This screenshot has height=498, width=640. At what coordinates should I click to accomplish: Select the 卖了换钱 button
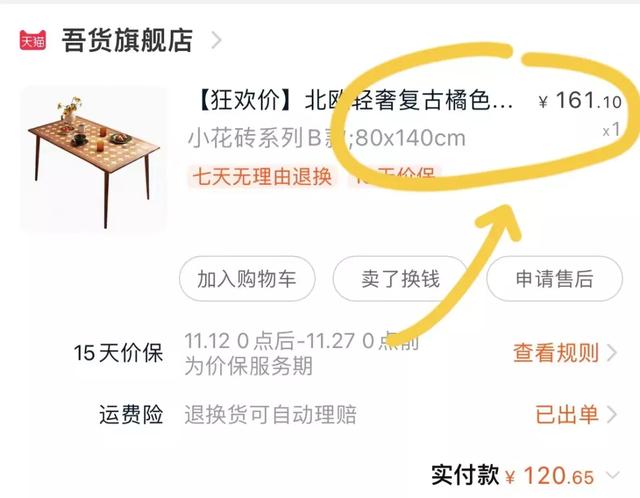click(x=400, y=279)
